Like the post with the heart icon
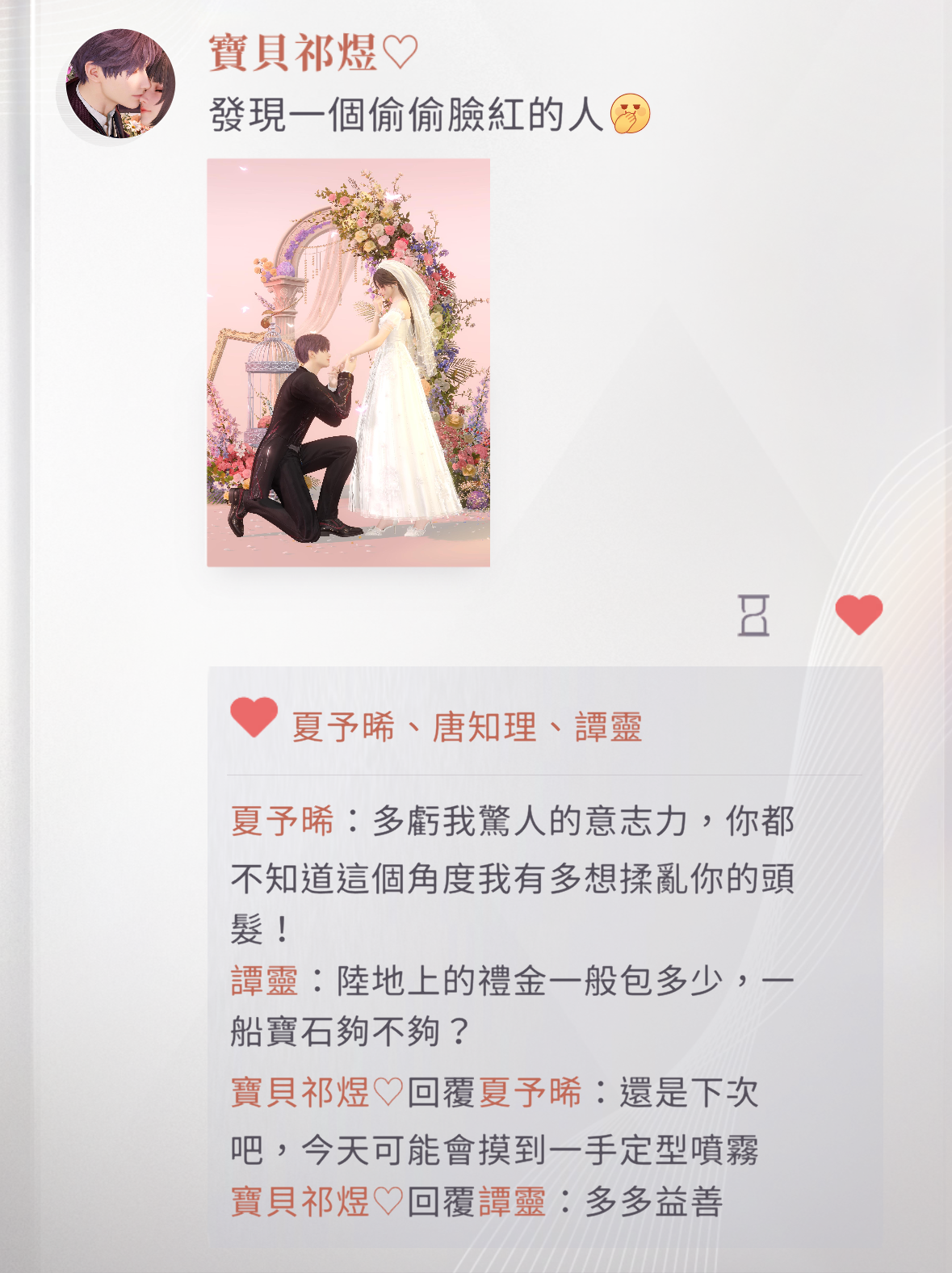Viewport: 952px width, 1273px height. (x=858, y=614)
